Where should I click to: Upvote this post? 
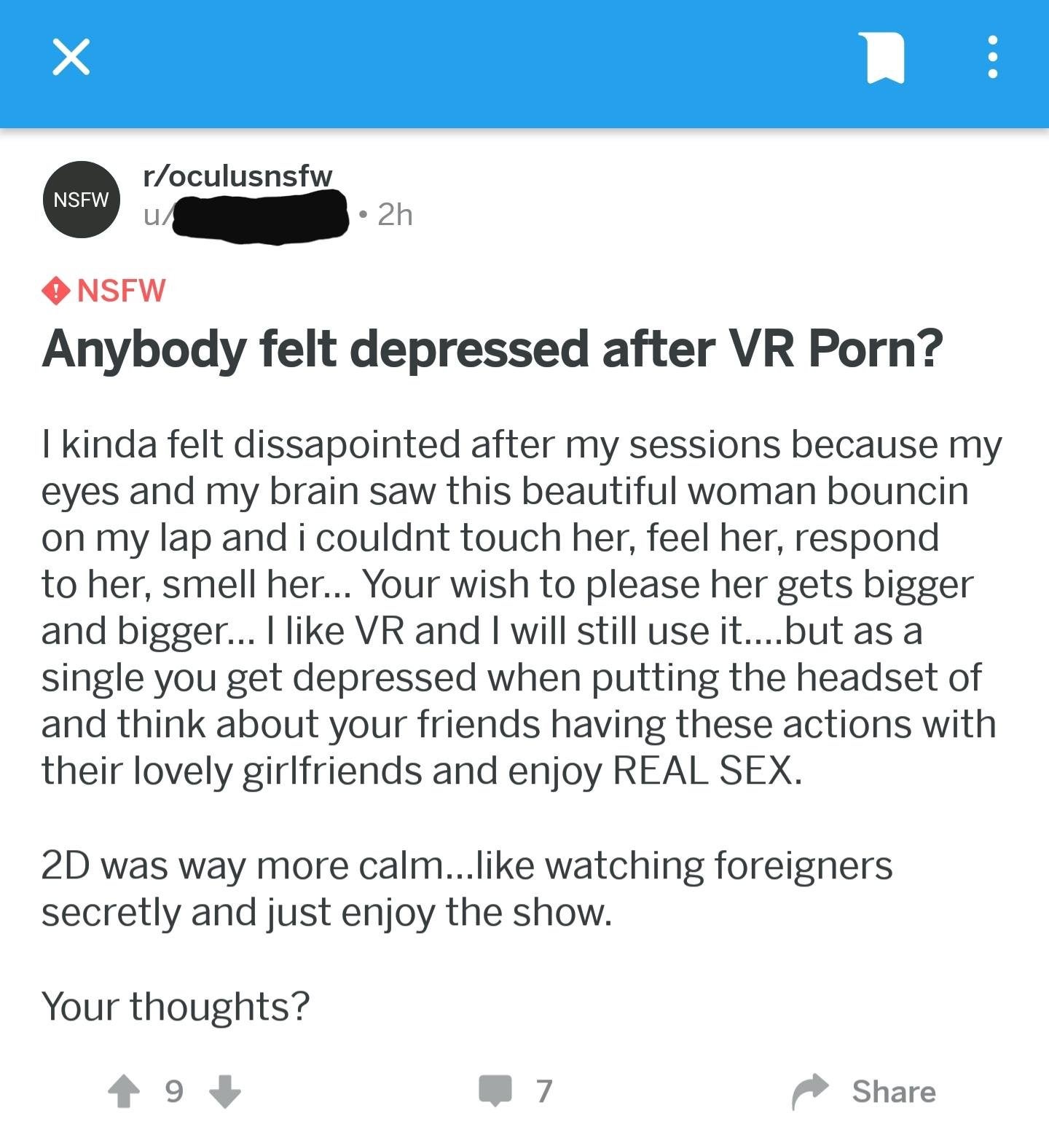[124, 1091]
